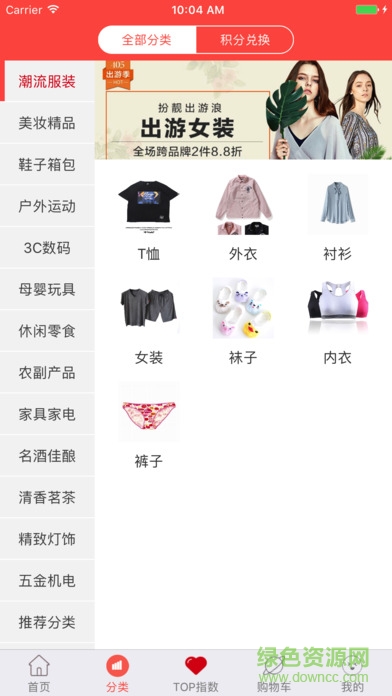
Task: Open the 袜子 subcategory tile
Action: [243, 322]
